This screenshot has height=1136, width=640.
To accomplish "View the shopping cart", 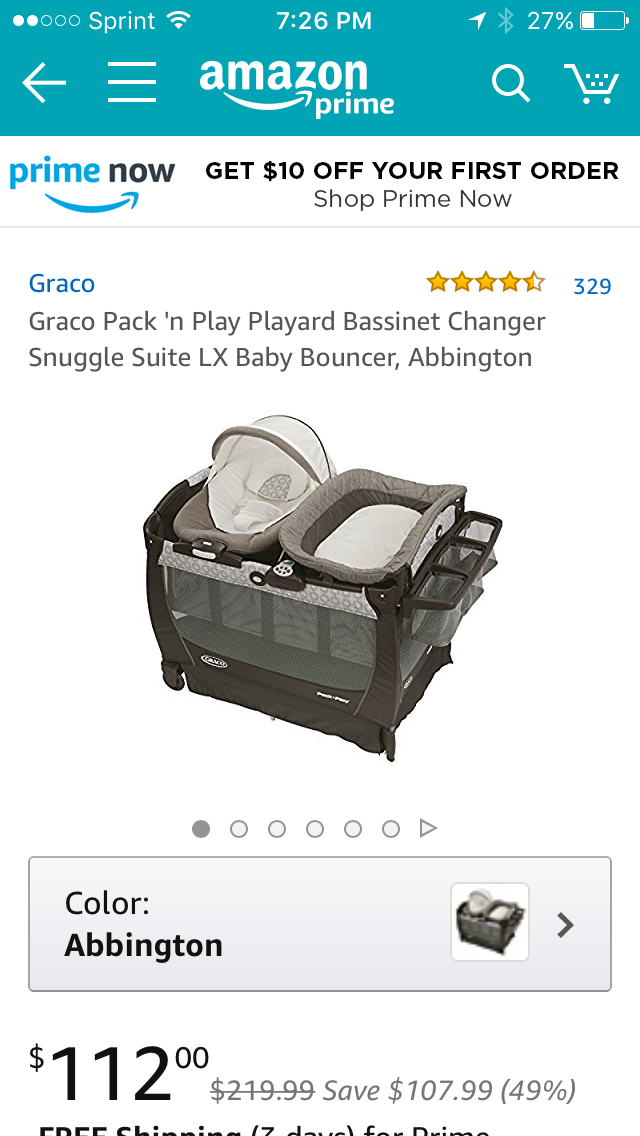I will point(592,84).
